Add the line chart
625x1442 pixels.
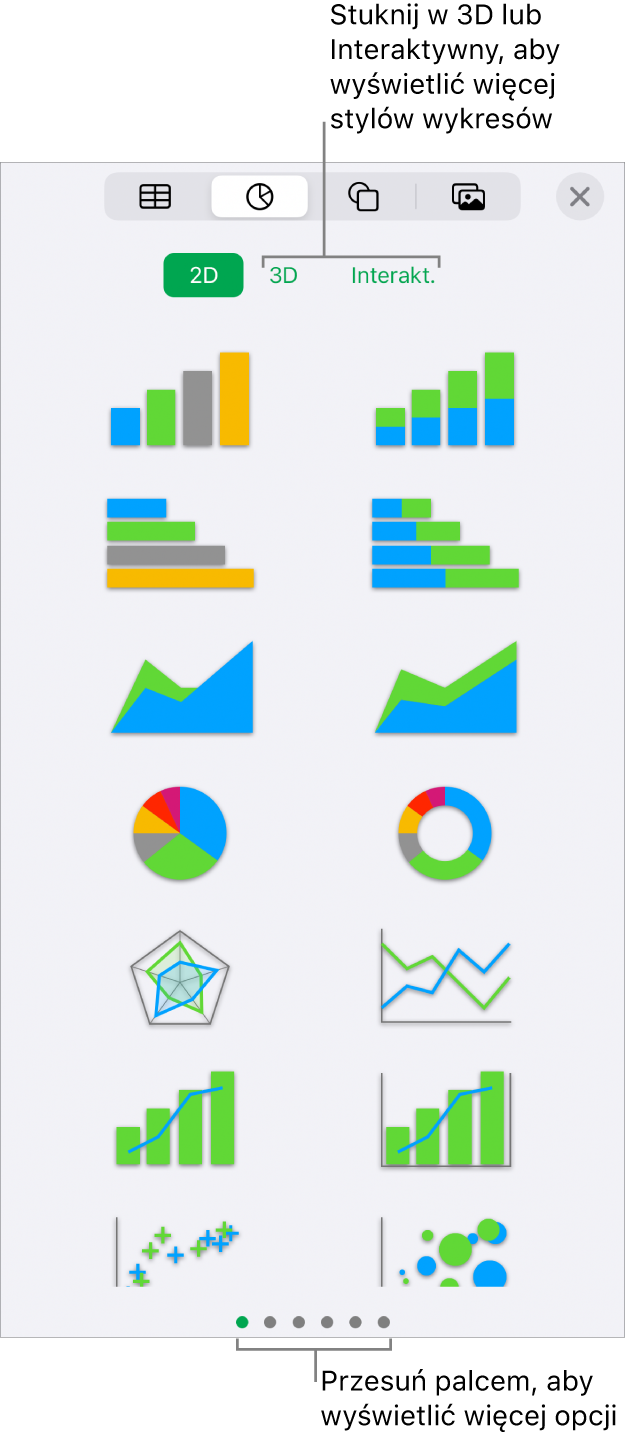445,977
